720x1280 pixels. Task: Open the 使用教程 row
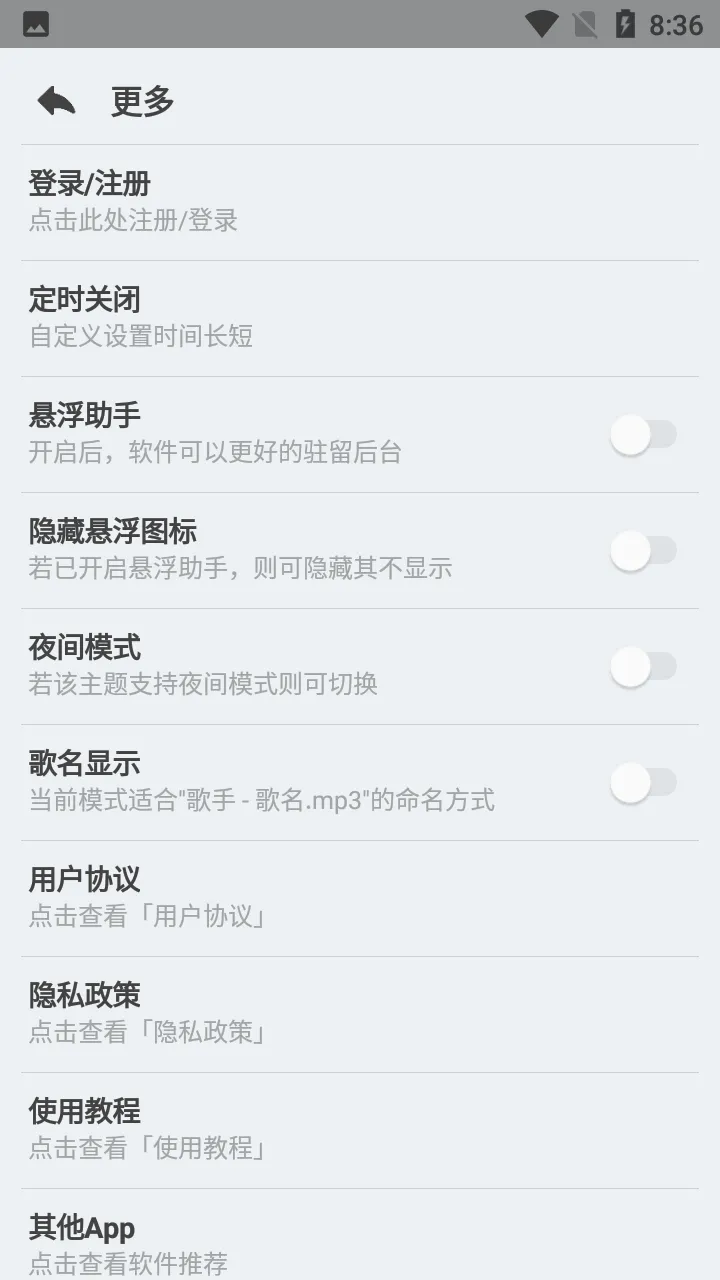[360, 1130]
